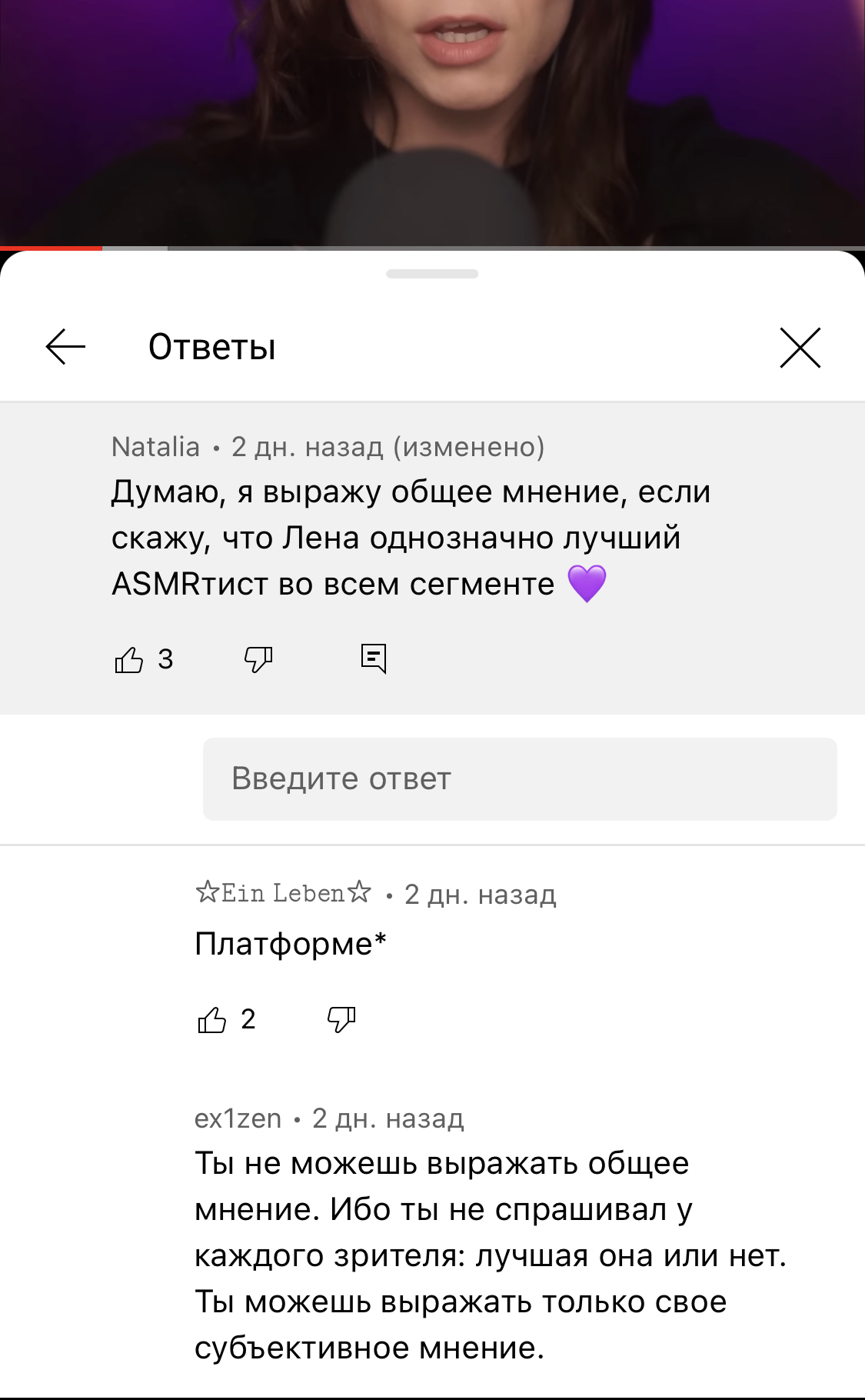Go back from the Ответы panel

pyautogui.click(x=65, y=347)
